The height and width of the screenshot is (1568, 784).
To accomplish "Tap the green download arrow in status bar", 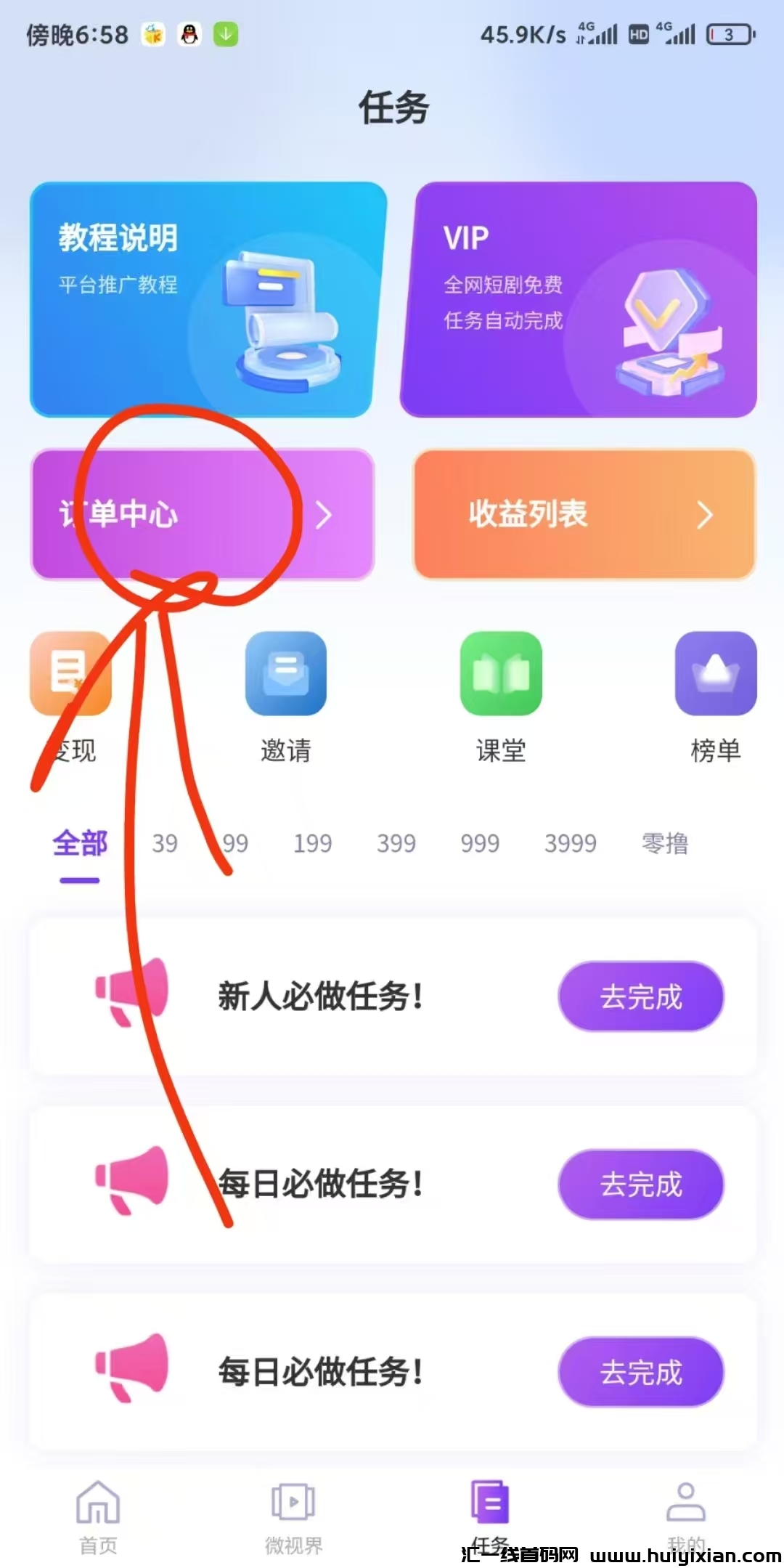I will click(x=226, y=34).
